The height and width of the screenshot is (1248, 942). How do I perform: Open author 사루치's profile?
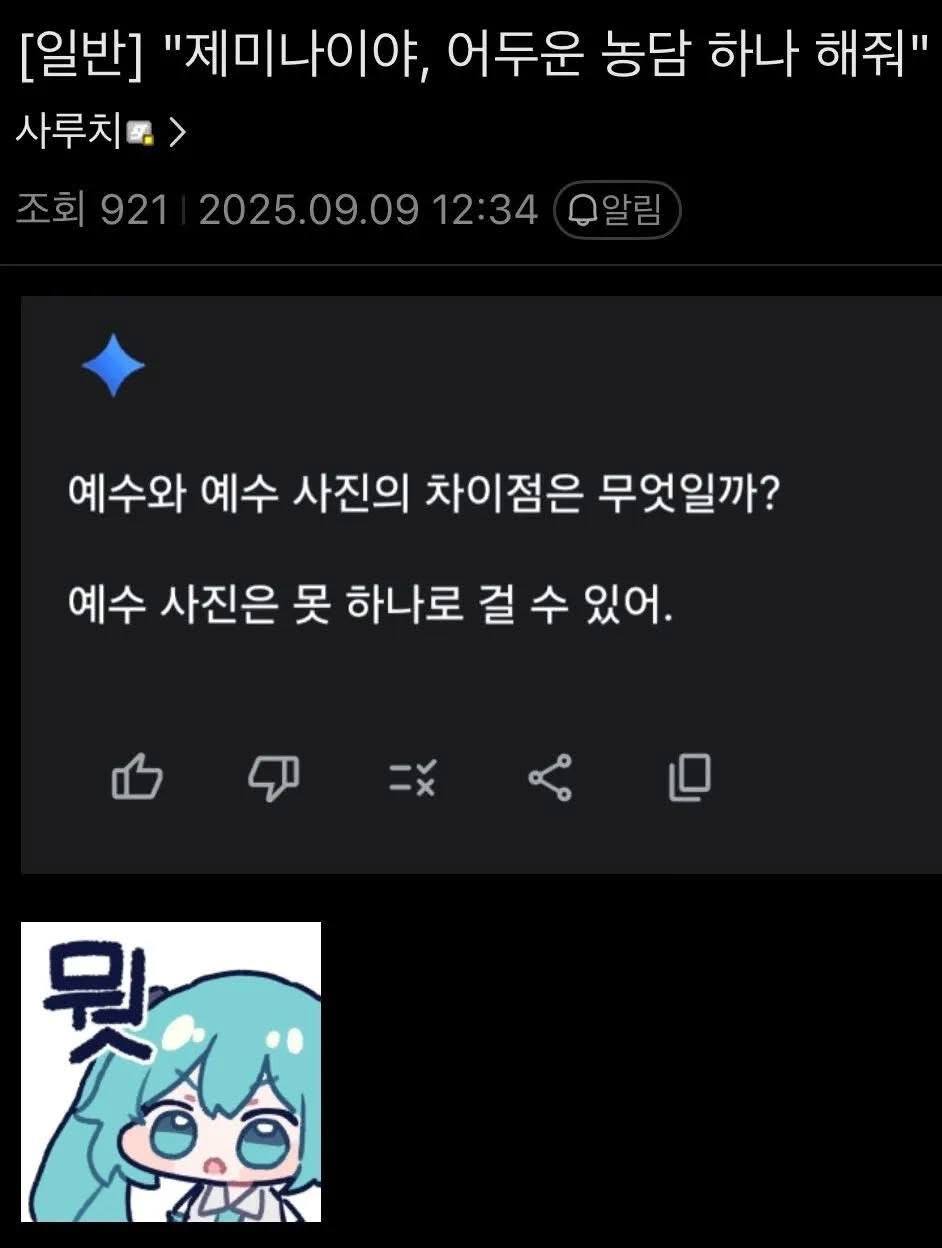[x=100, y=131]
